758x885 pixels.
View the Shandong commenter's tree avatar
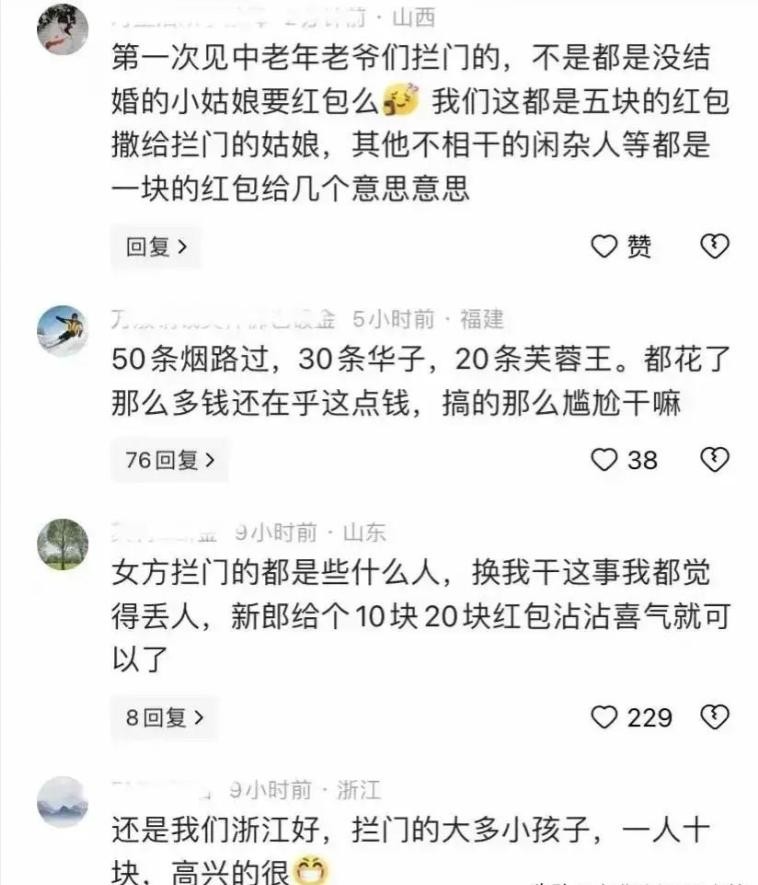click(x=62, y=544)
